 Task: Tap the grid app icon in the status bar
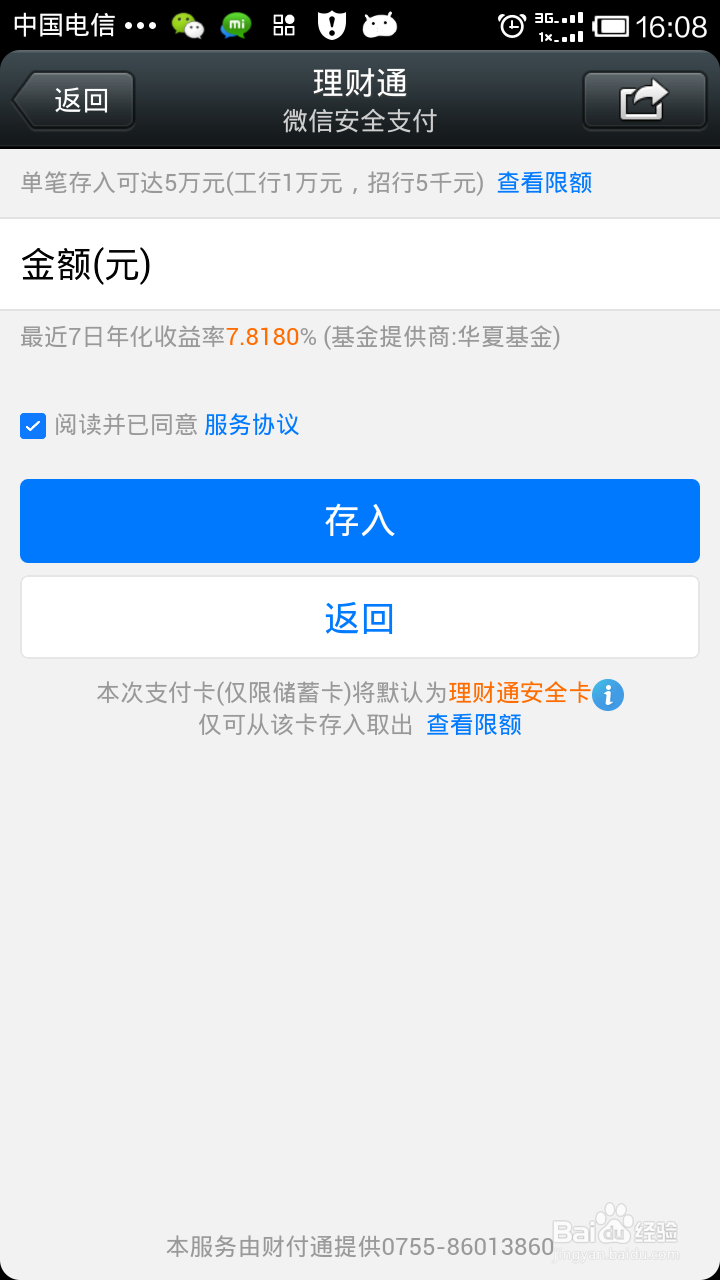(x=283, y=25)
